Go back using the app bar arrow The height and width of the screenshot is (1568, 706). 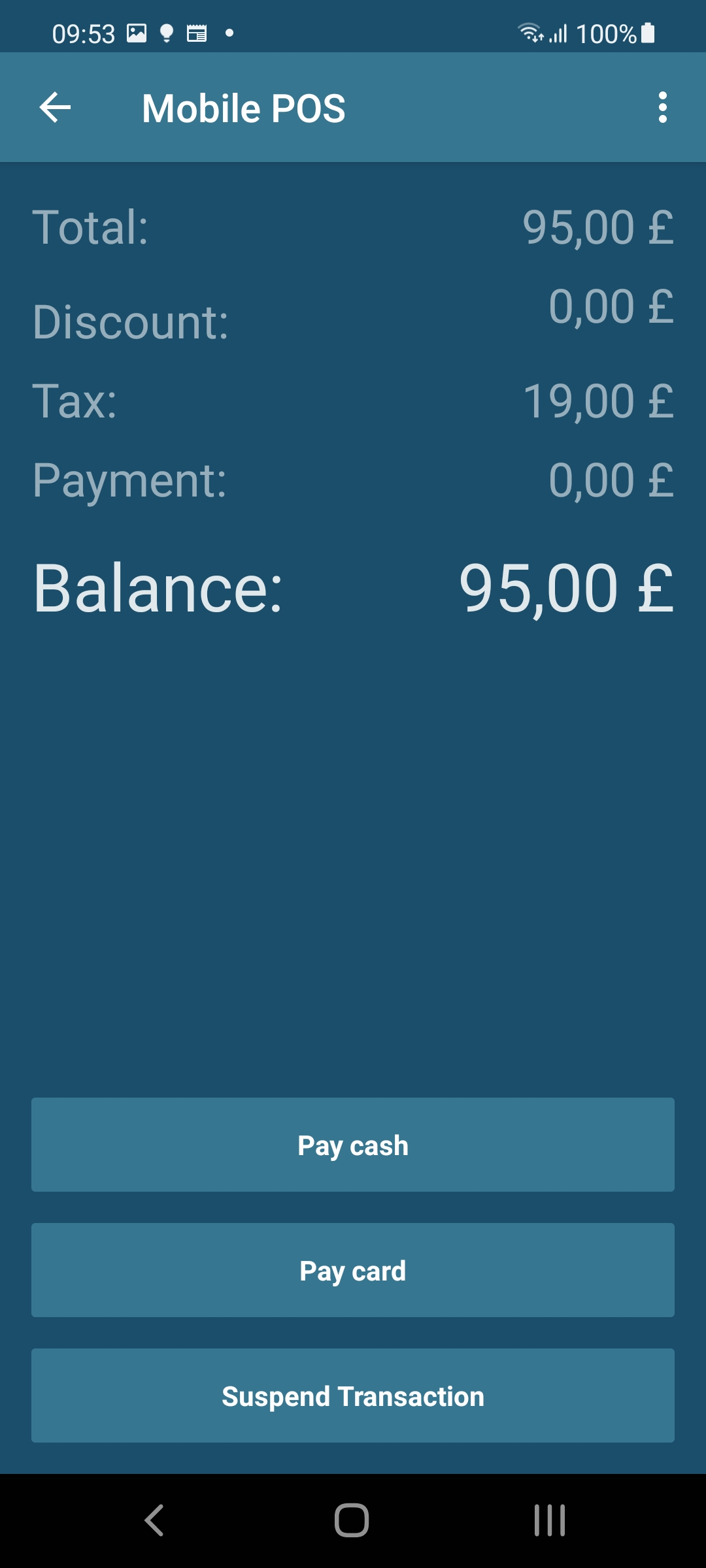(x=56, y=108)
